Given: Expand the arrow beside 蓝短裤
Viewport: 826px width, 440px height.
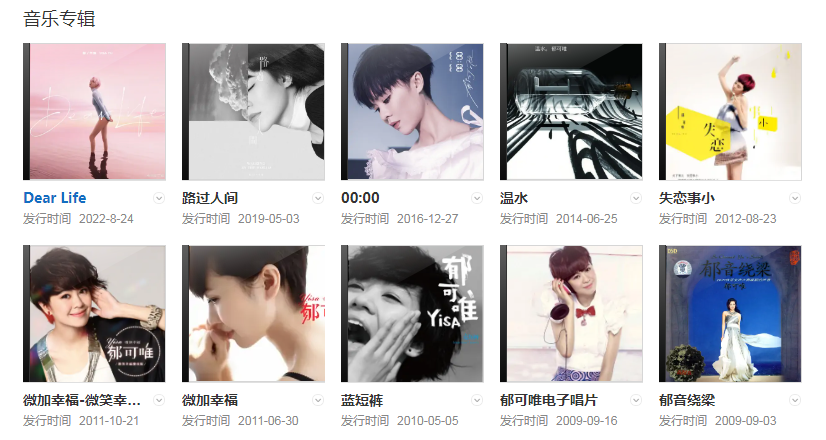Looking at the screenshot, I should point(477,400).
